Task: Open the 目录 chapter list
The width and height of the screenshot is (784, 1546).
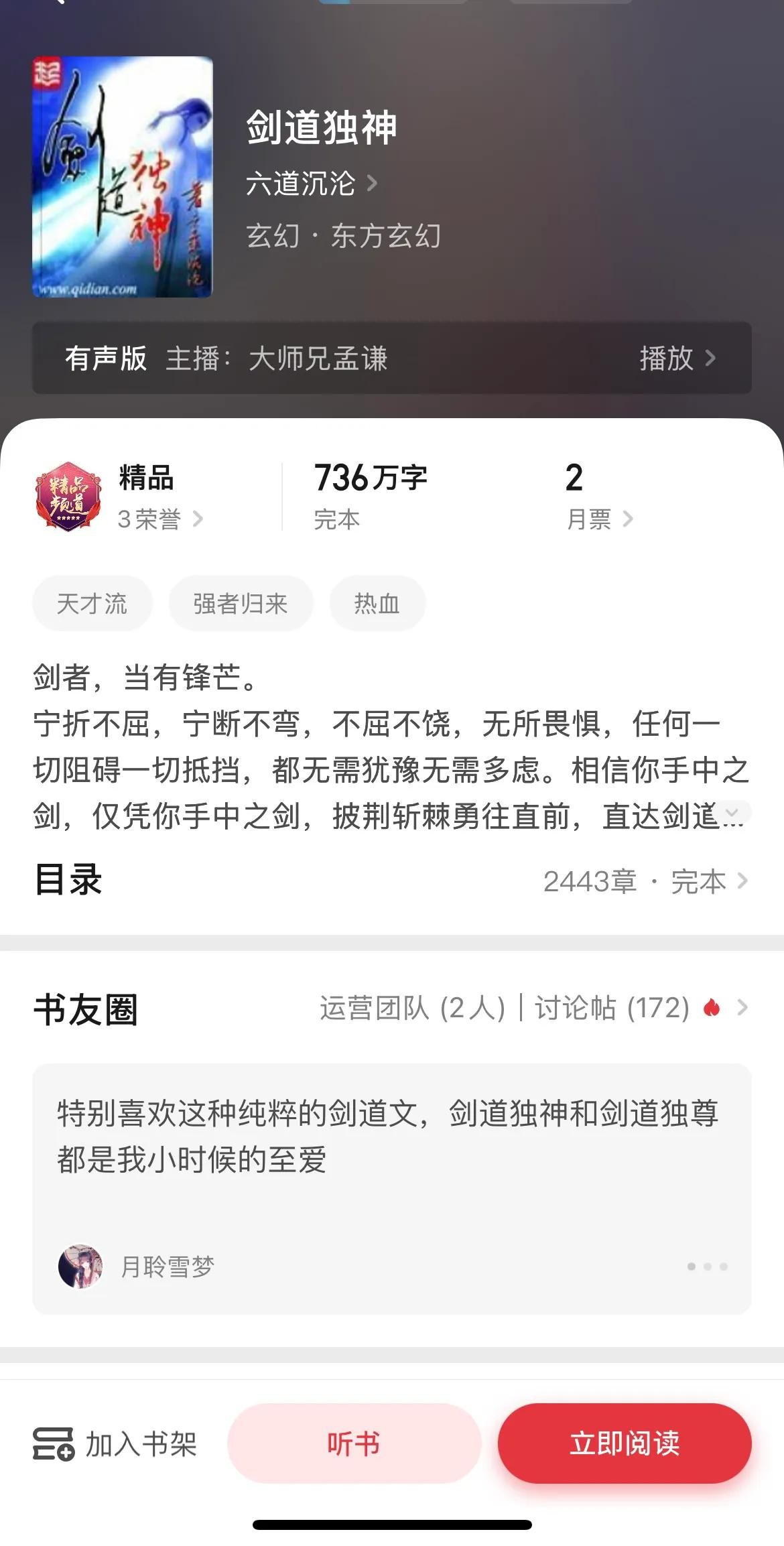Action: (x=645, y=881)
